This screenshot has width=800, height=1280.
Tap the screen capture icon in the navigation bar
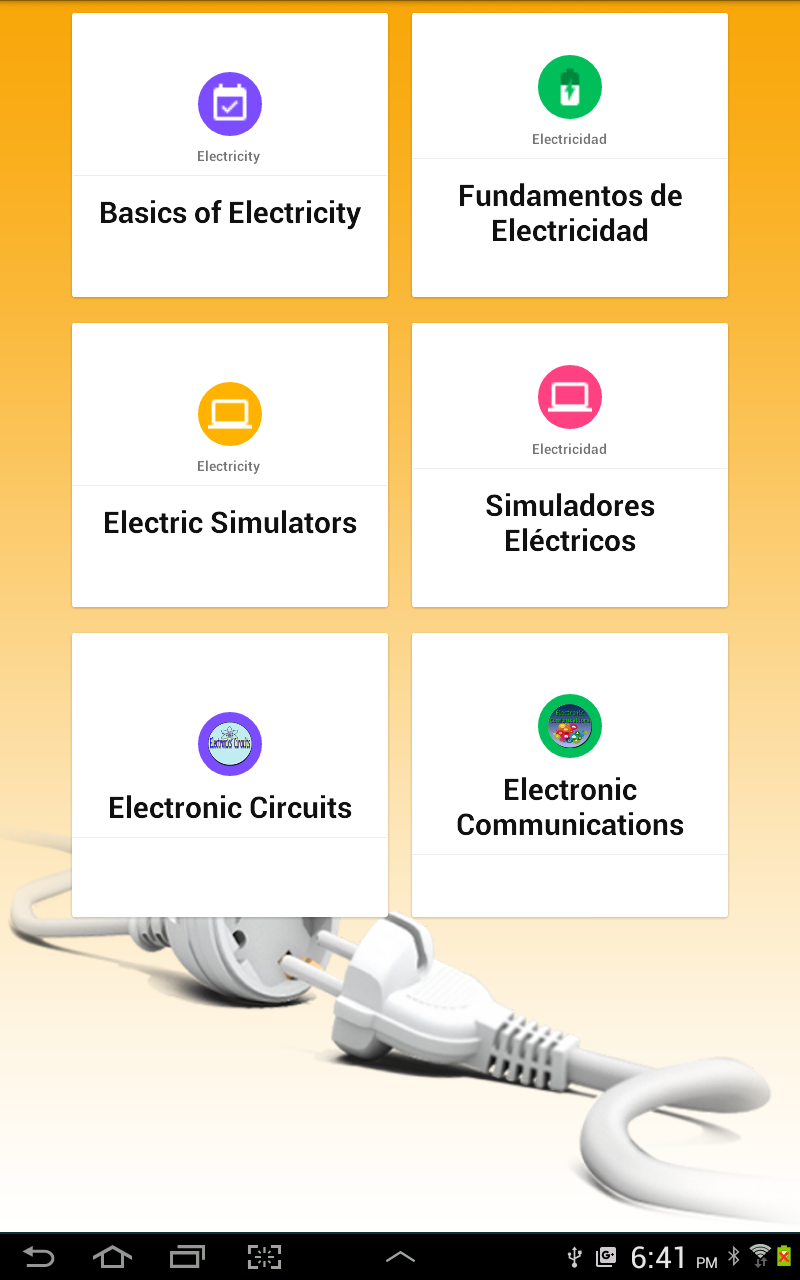[263, 1257]
